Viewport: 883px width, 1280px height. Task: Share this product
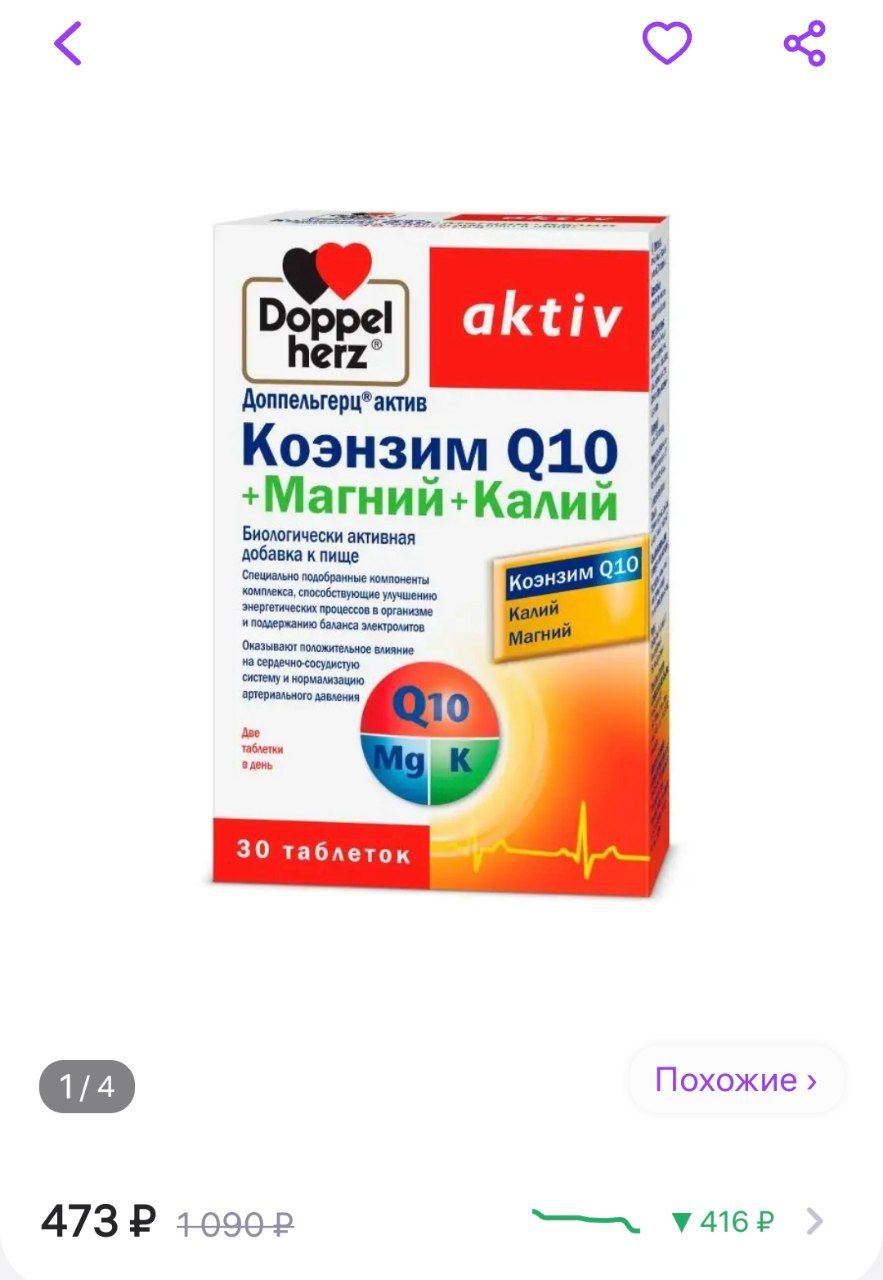(x=804, y=44)
